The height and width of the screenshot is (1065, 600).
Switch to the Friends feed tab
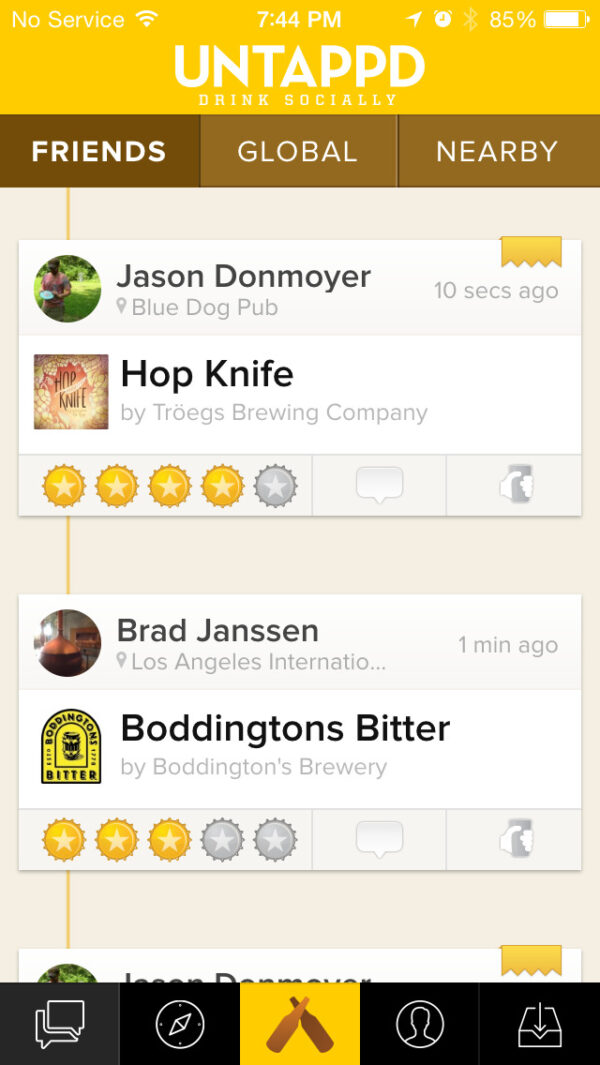click(99, 151)
